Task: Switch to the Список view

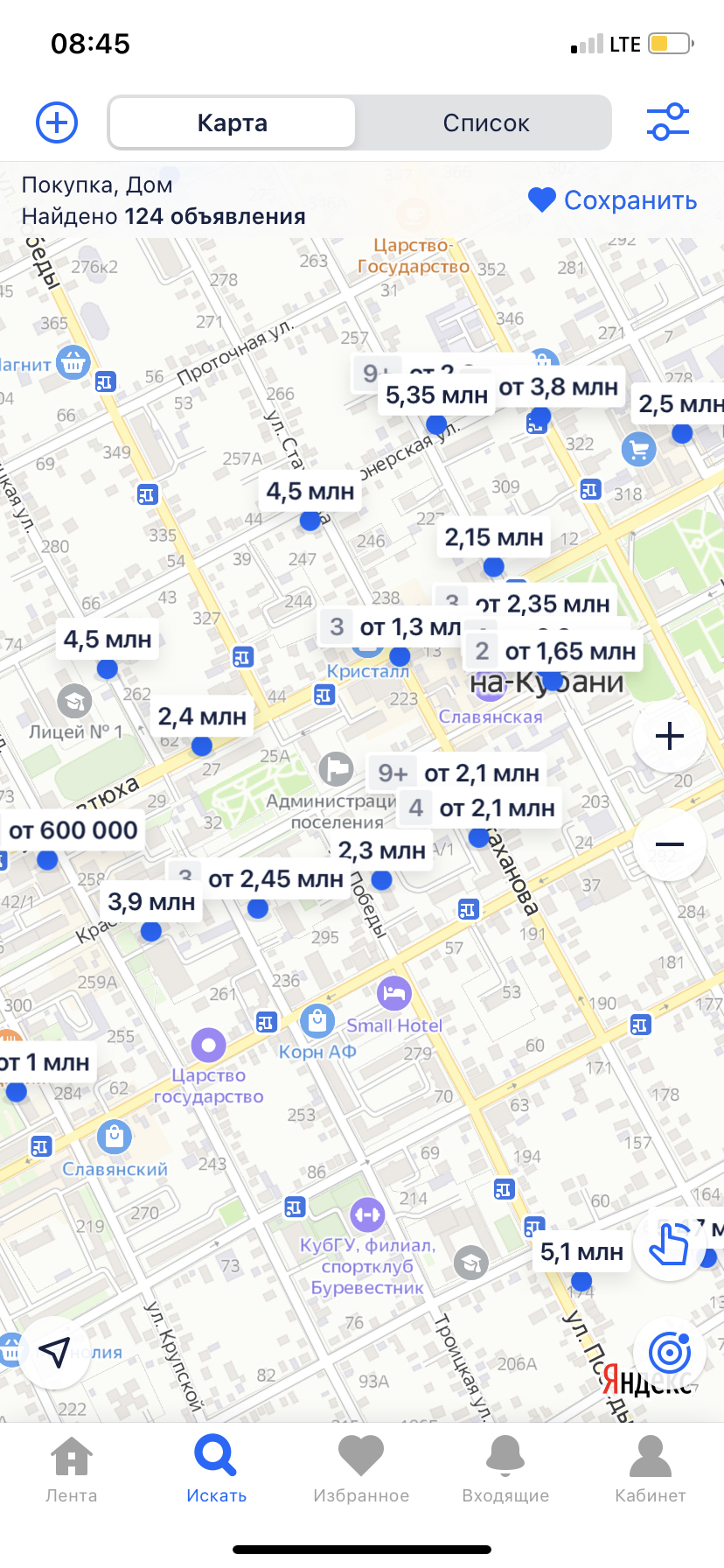Action: pos(485,123)
